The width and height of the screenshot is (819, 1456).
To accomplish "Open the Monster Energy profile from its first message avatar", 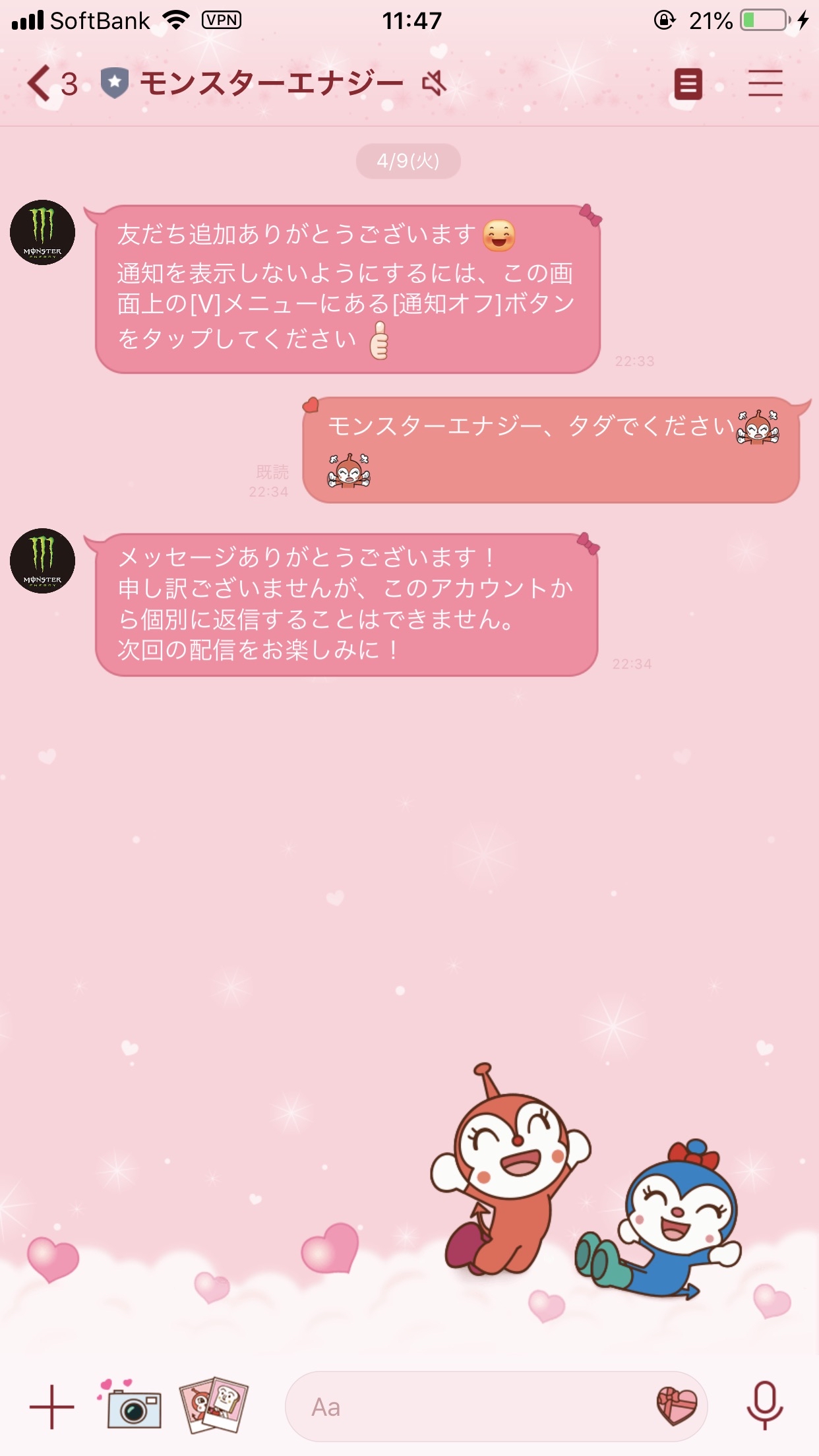I will [x=43, y=233].
